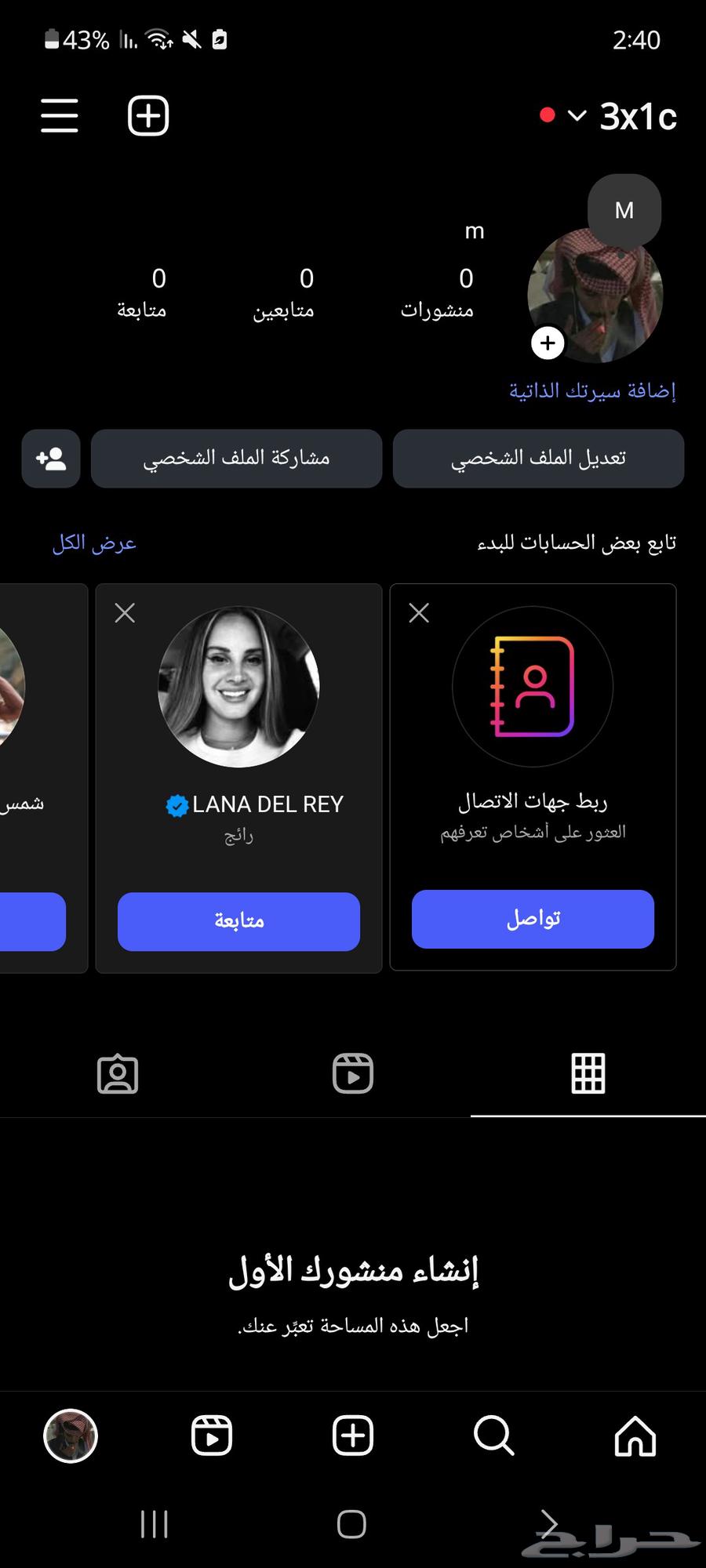Switch to the Reels tab icon
This screenshot has width=706, height=1568.
tap(352, 1074)
